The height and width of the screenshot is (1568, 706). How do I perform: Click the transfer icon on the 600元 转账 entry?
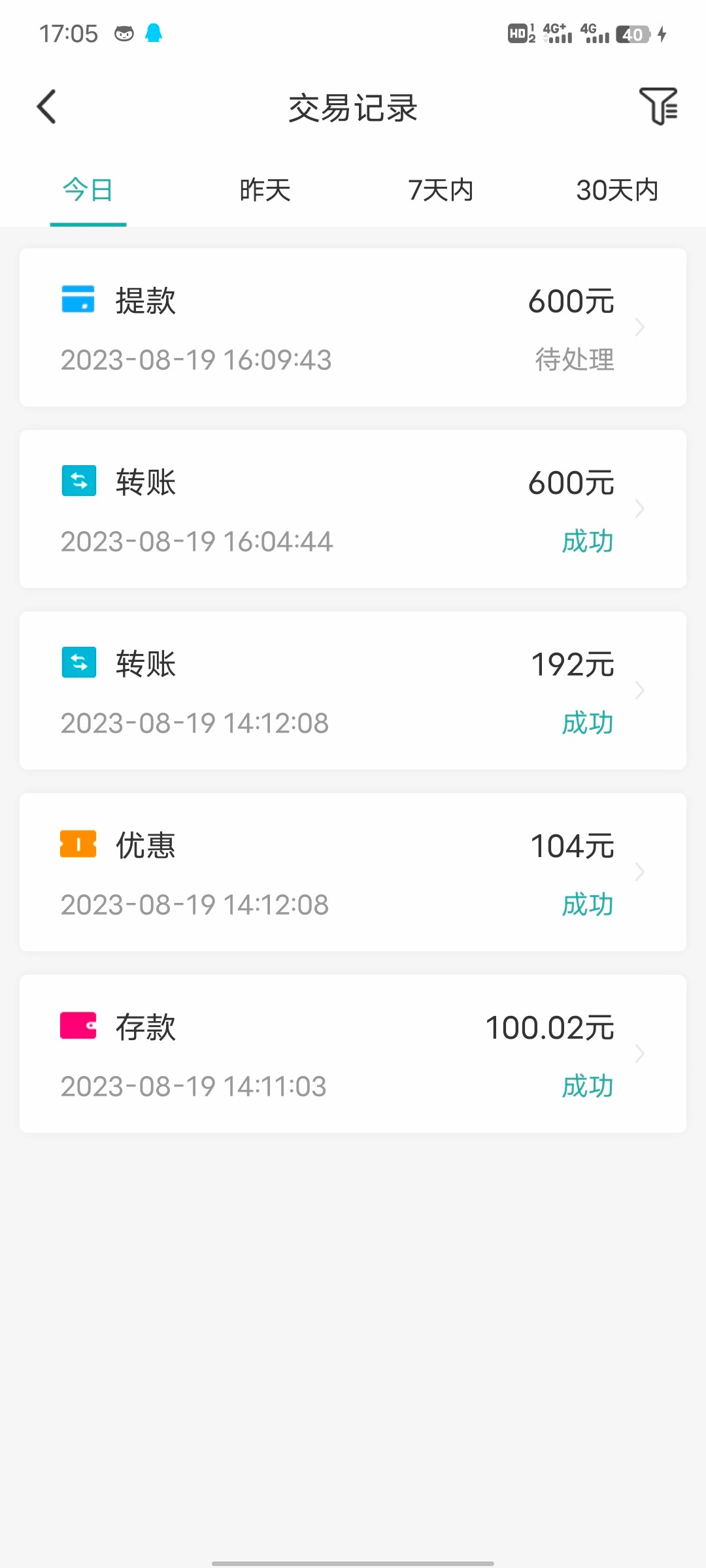[x=78, y=482]
